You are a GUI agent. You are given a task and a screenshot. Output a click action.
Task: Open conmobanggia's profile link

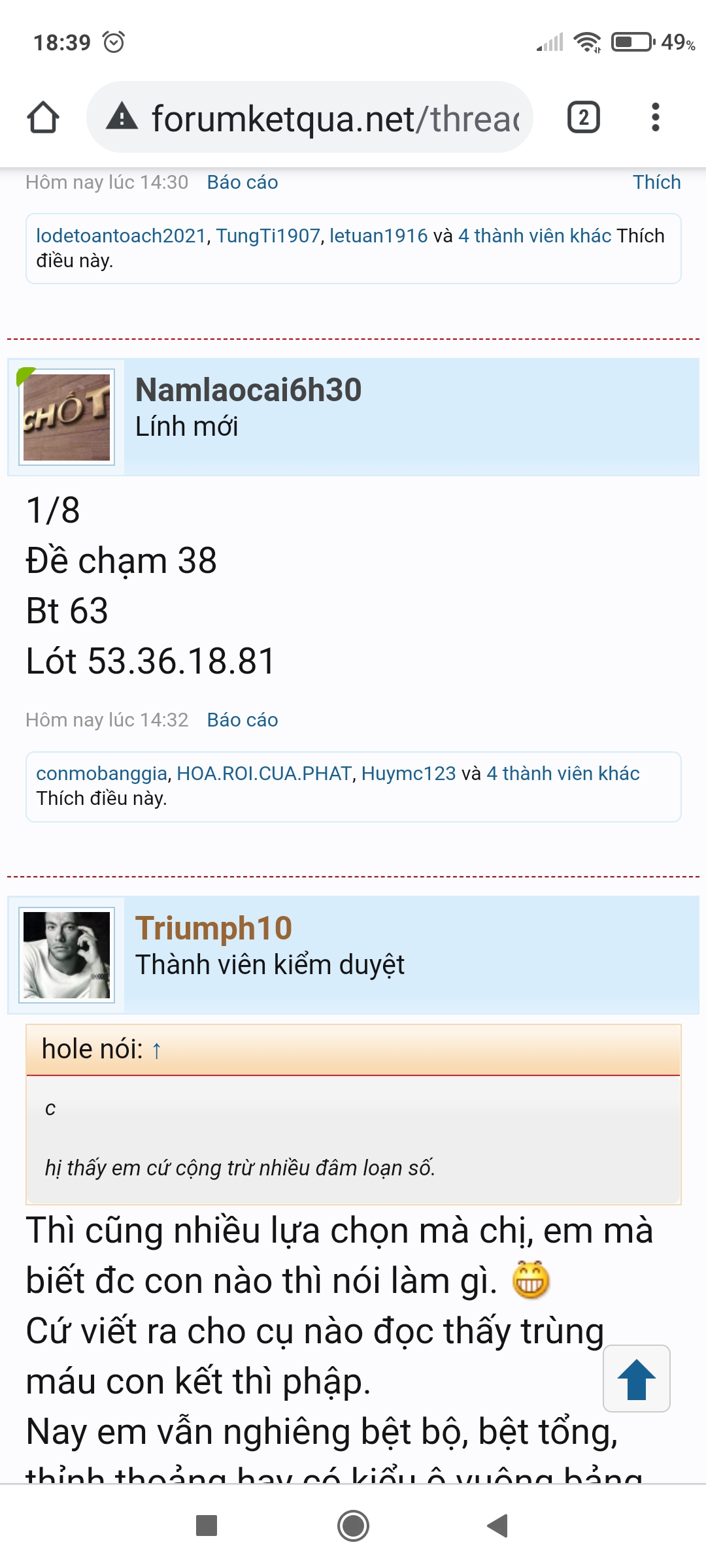click(x=101, y=774)
